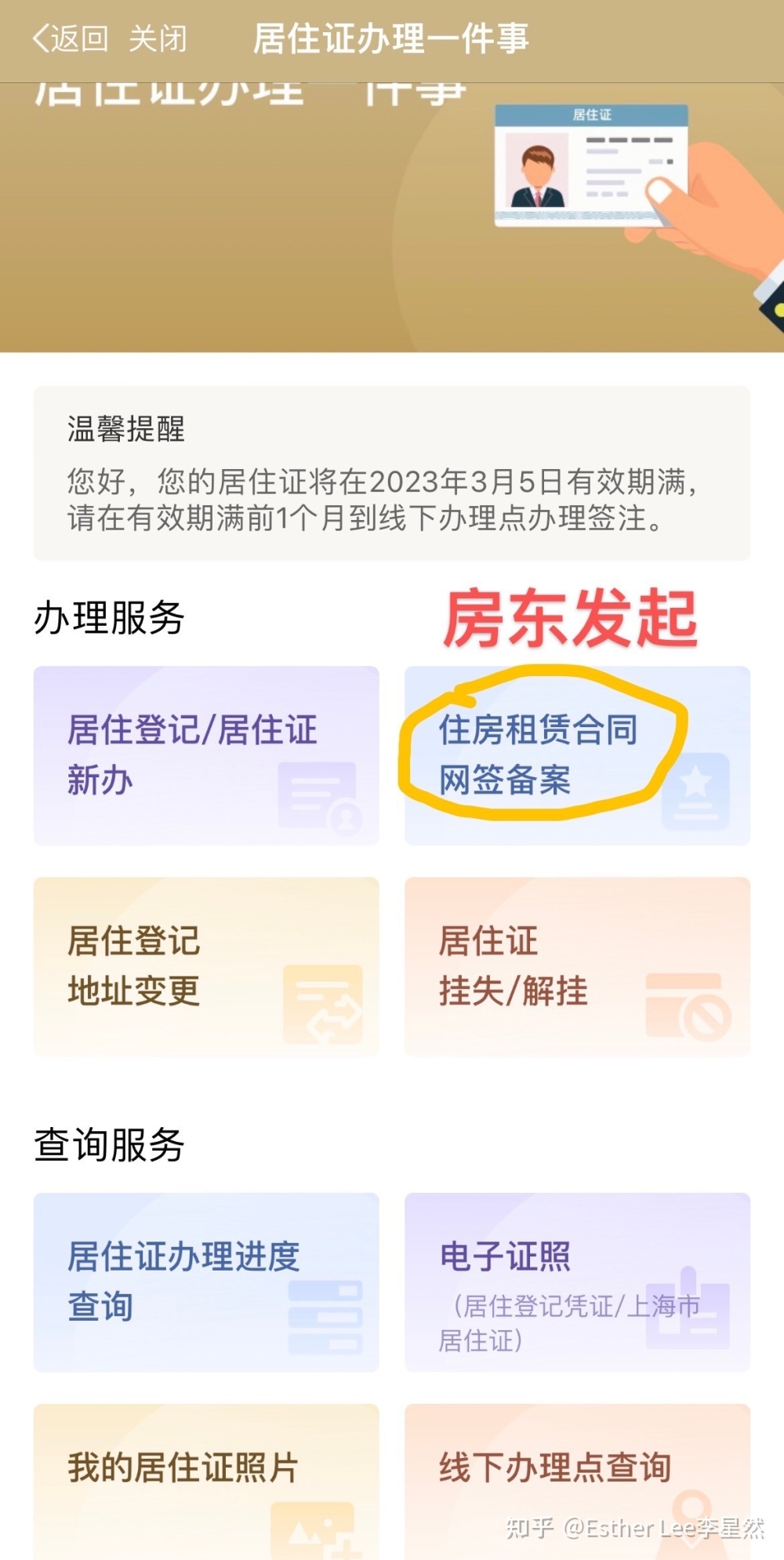The height and width of the screenshot is (1560, 784).
Task: Check 居住证办理进度查询
Action: [x=205, y=1282]
